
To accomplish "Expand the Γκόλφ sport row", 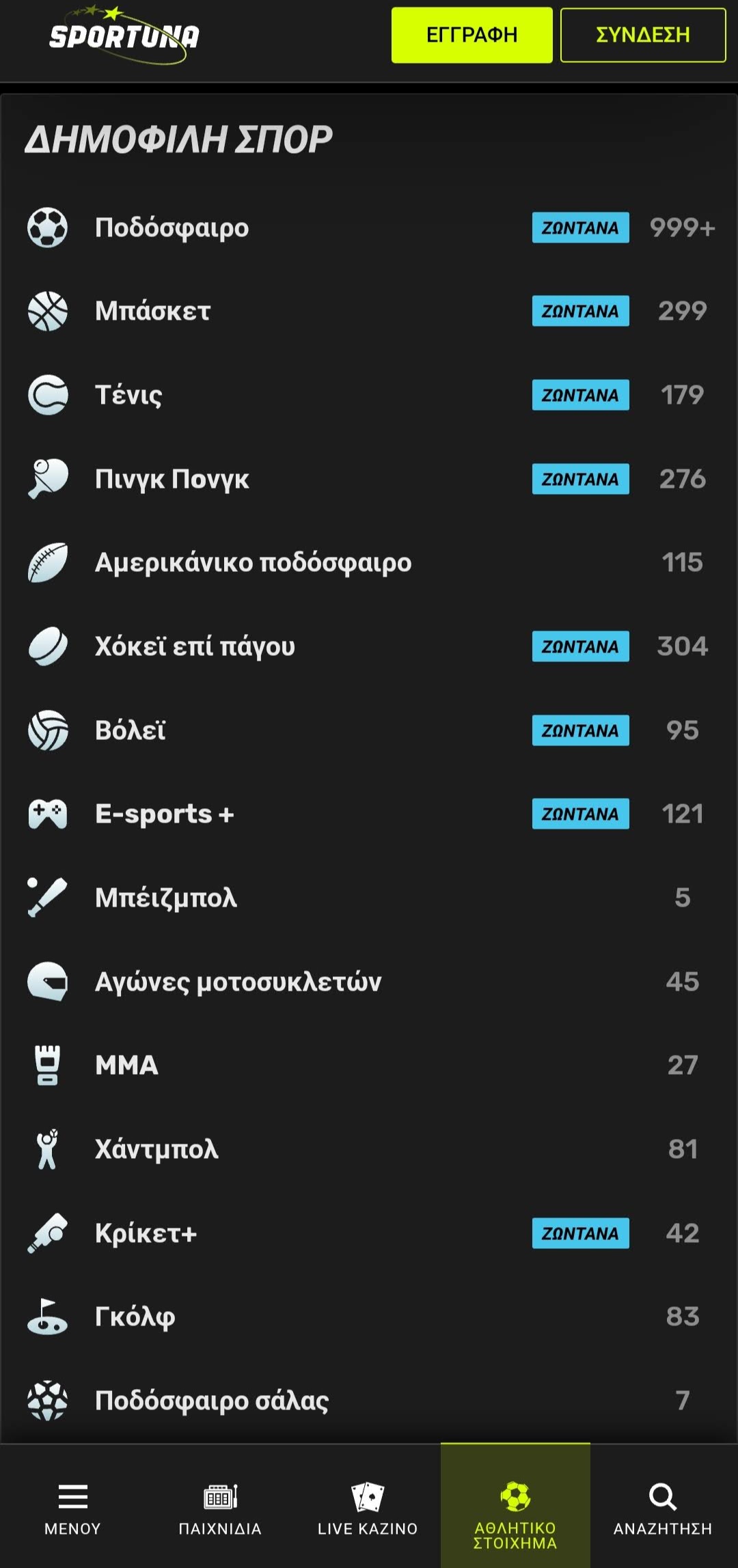I will tap(273, 1317).
